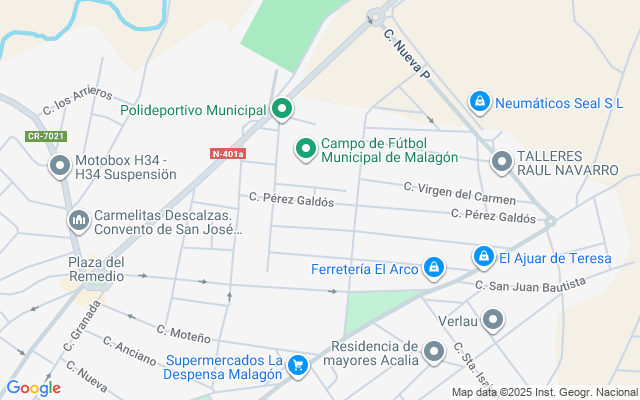Screen dimensions: 640x400
Task: Select Campo de Fútbol Municipal de Malagón pin
Action: click(306, 149)
